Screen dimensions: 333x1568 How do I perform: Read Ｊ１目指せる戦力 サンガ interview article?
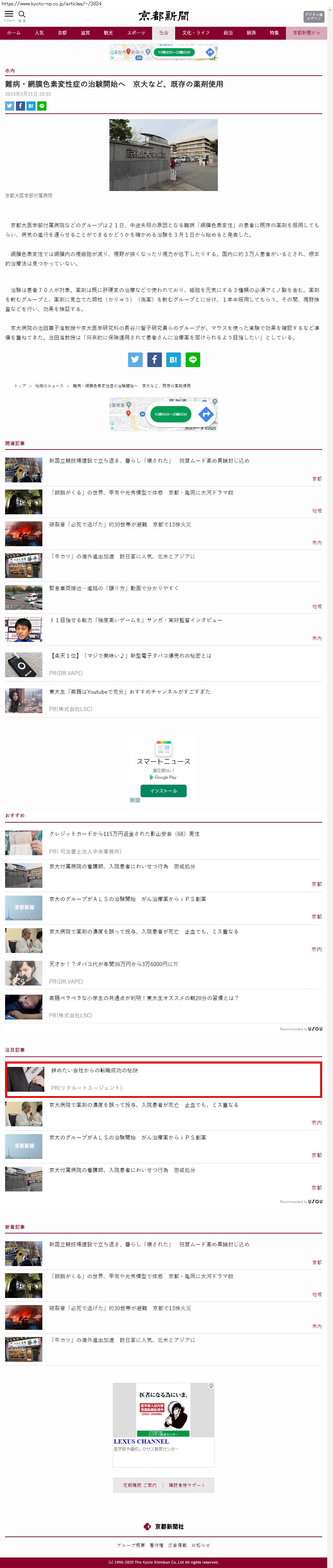pyautogui.click(x=136, y=620)
